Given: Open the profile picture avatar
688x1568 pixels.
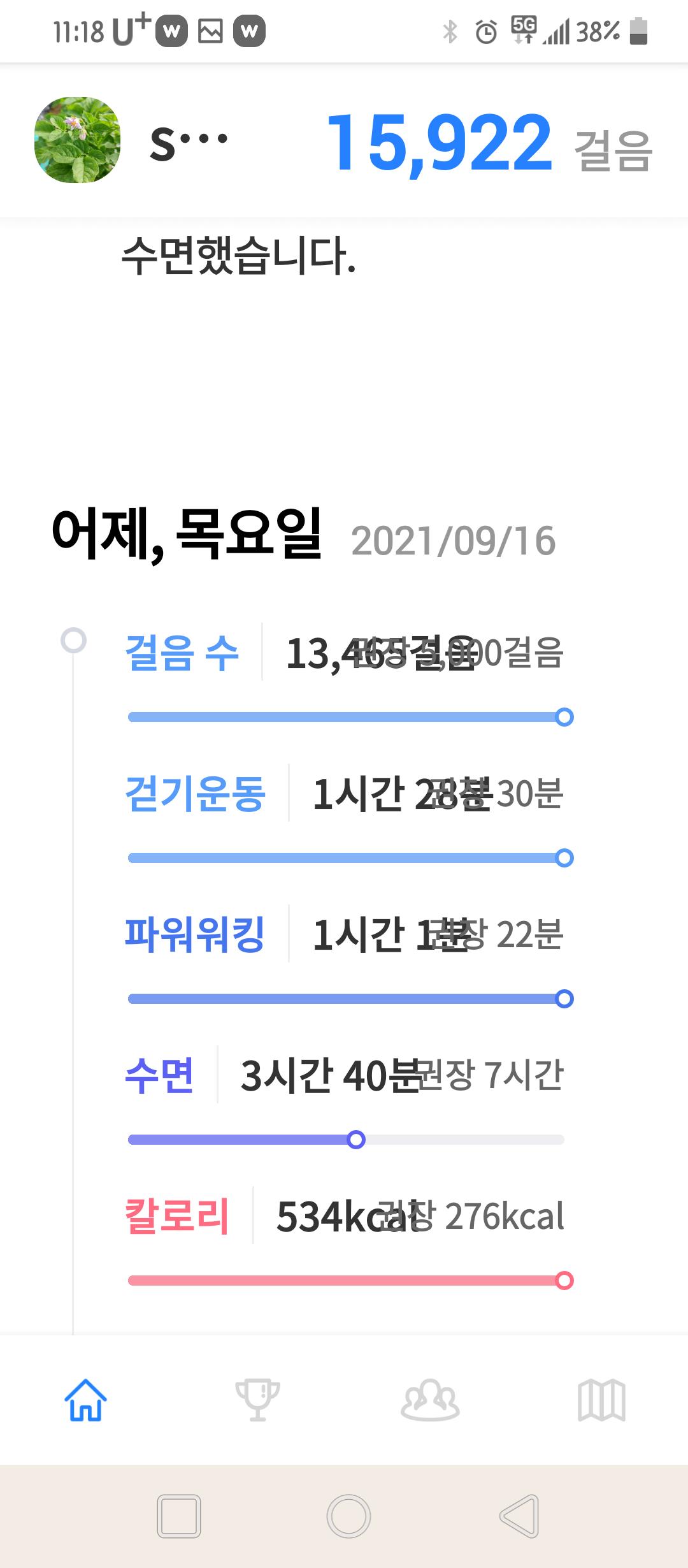Looking at the screenshot, I should click(x=77, y=140).
